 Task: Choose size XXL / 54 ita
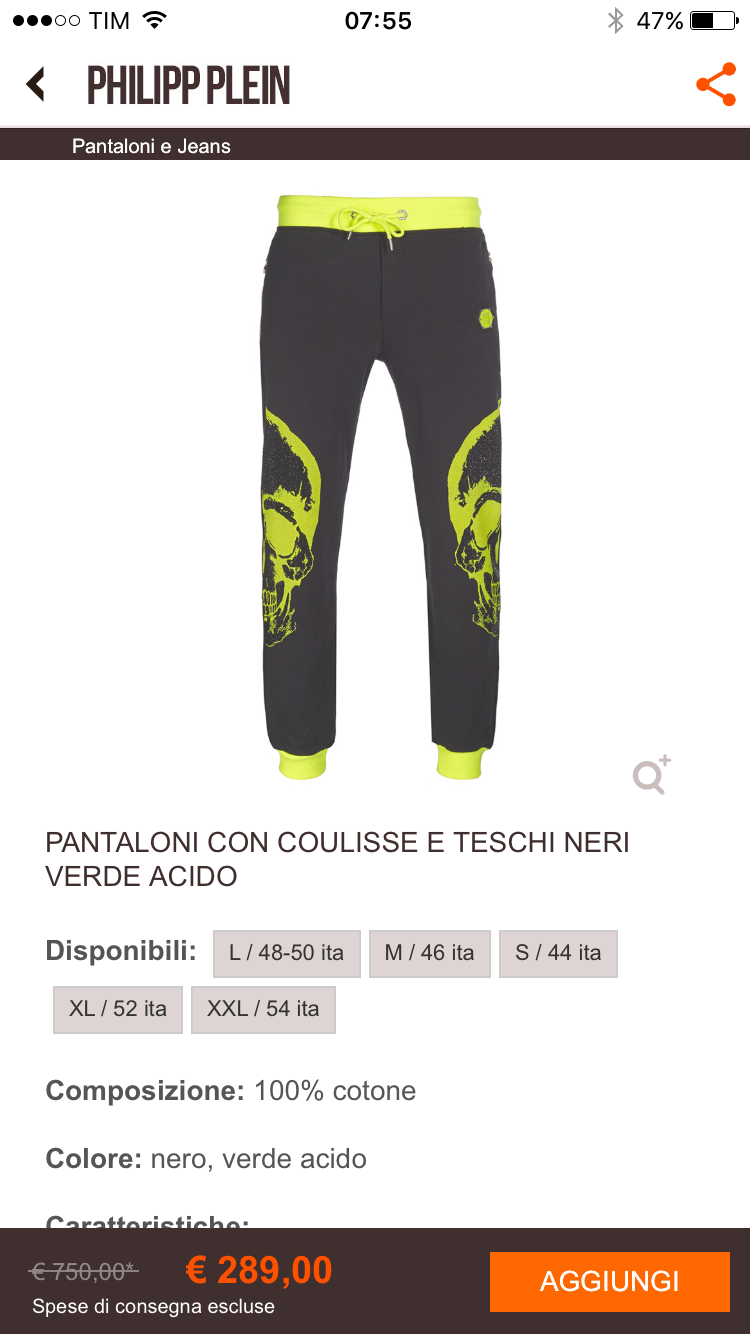[263, 1009]
